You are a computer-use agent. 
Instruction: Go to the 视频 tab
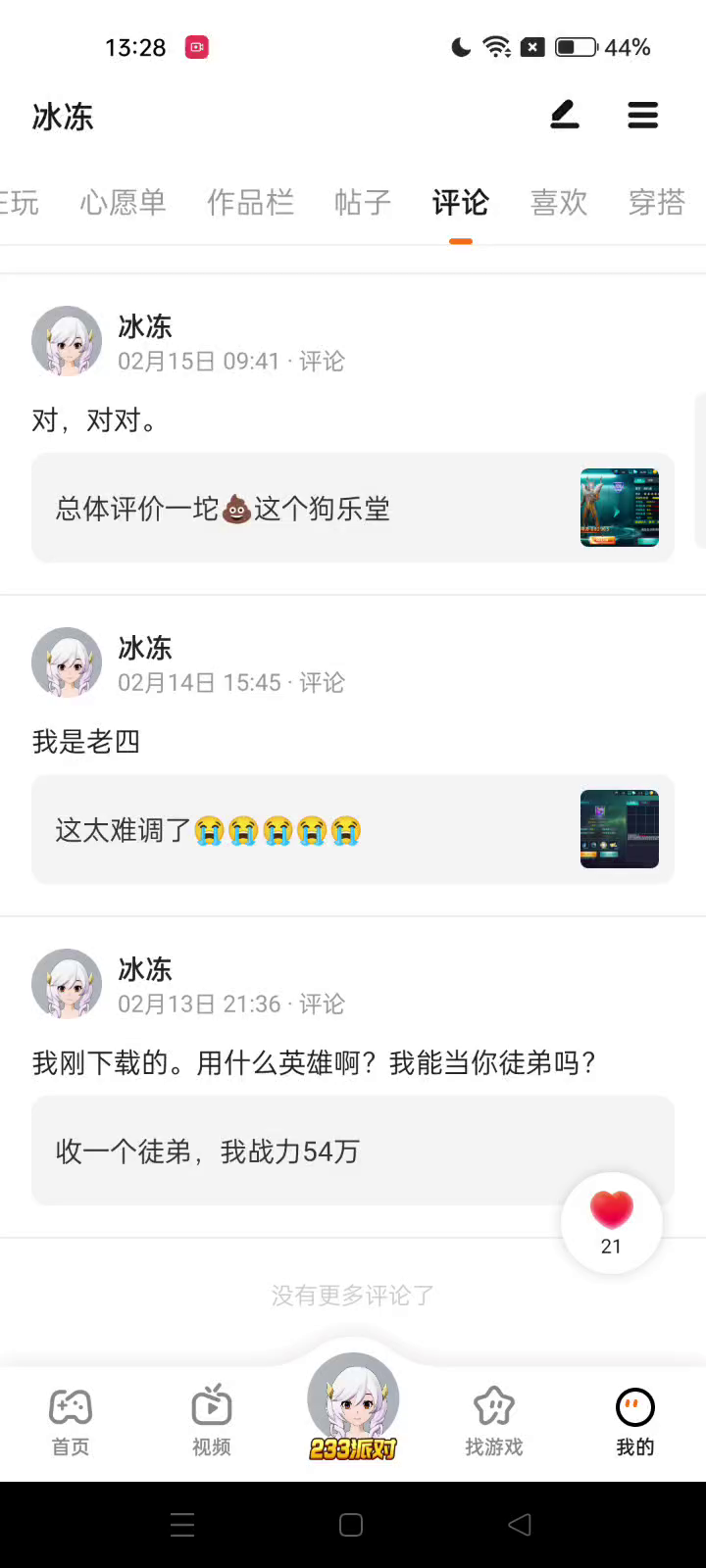(x=212, y=1421)
